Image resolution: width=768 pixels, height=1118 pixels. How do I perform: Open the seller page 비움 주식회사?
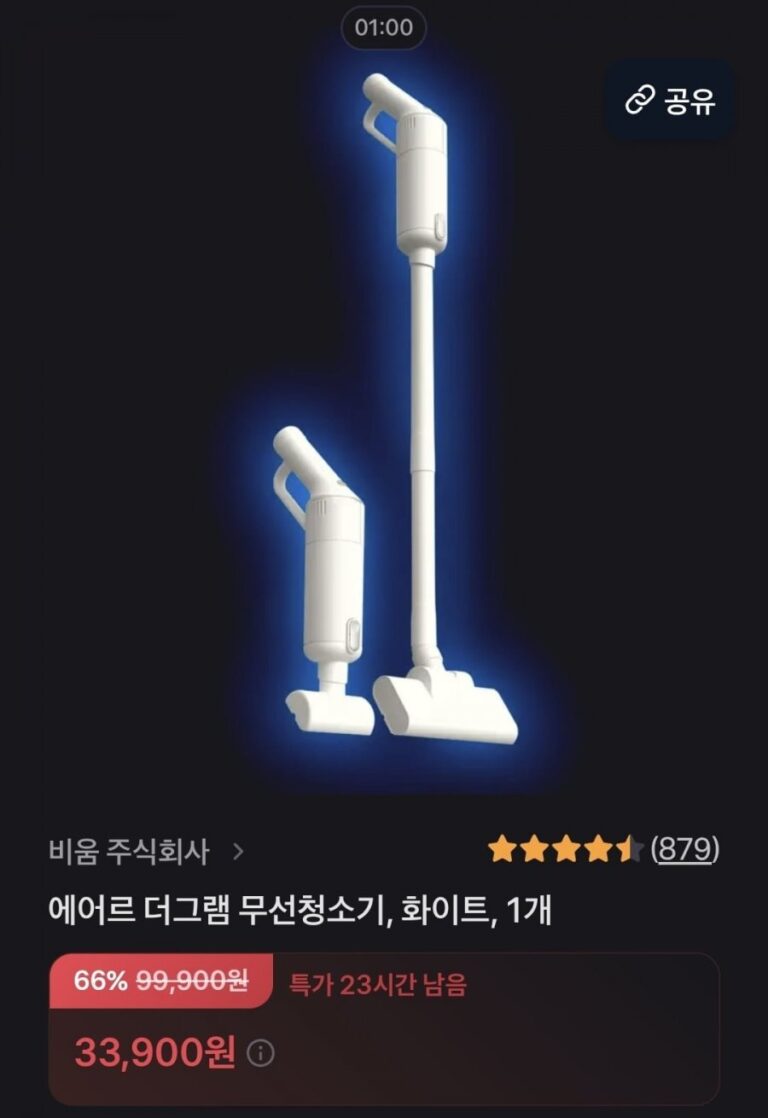146,852
